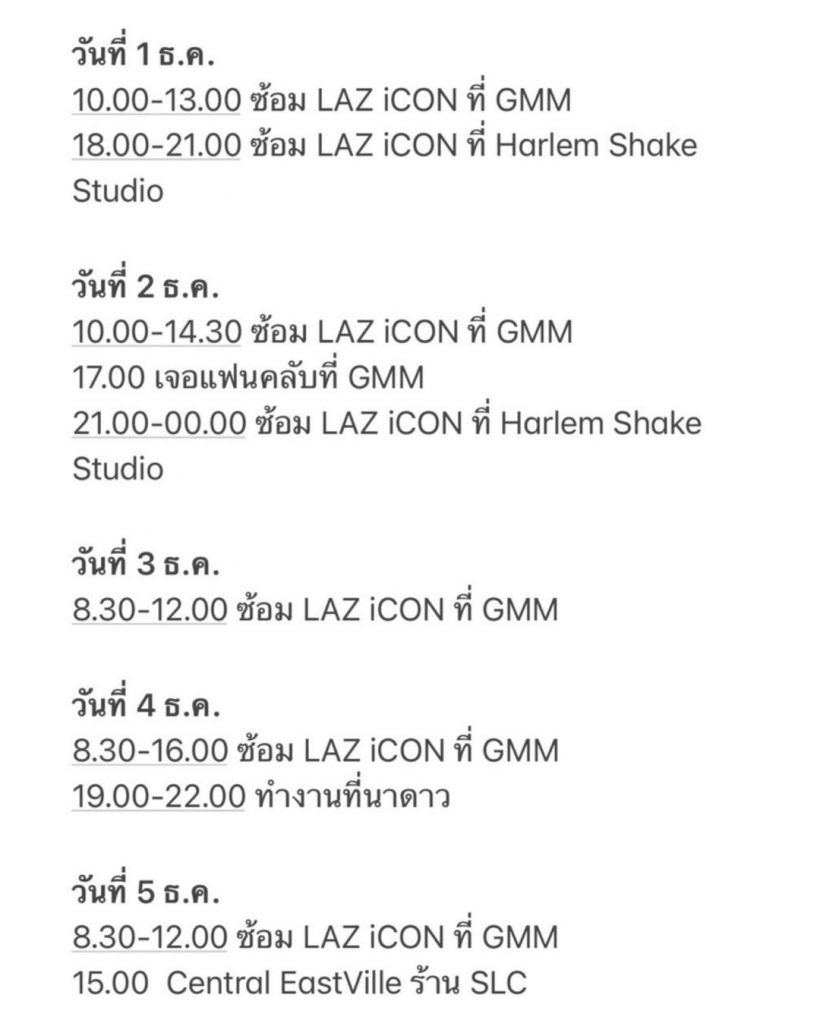Open the 21.00-00.00 underlined time
Screen dimensions: 820x1020
coord(158,423)
